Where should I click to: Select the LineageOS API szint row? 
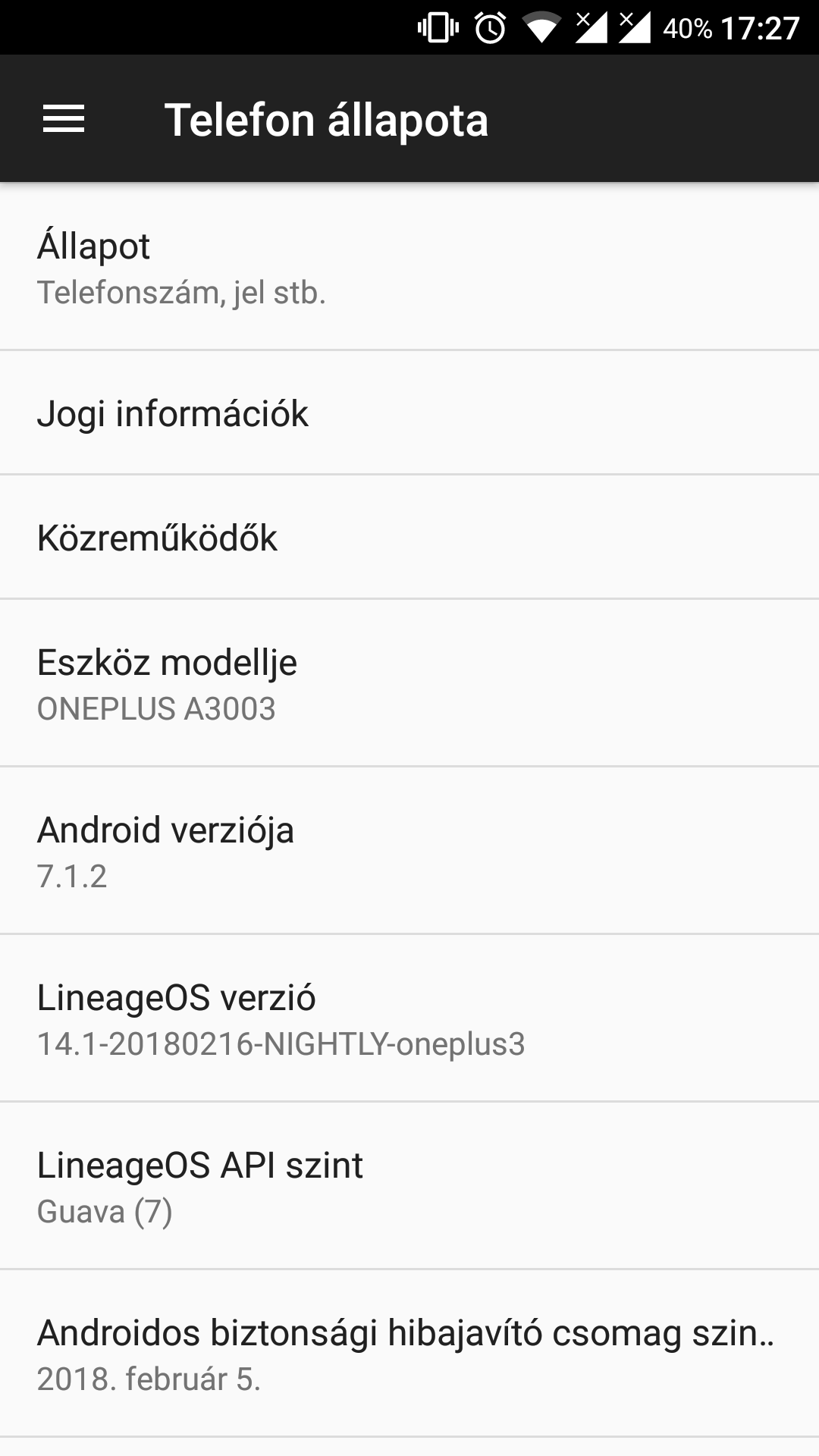tap(409, 1186)
